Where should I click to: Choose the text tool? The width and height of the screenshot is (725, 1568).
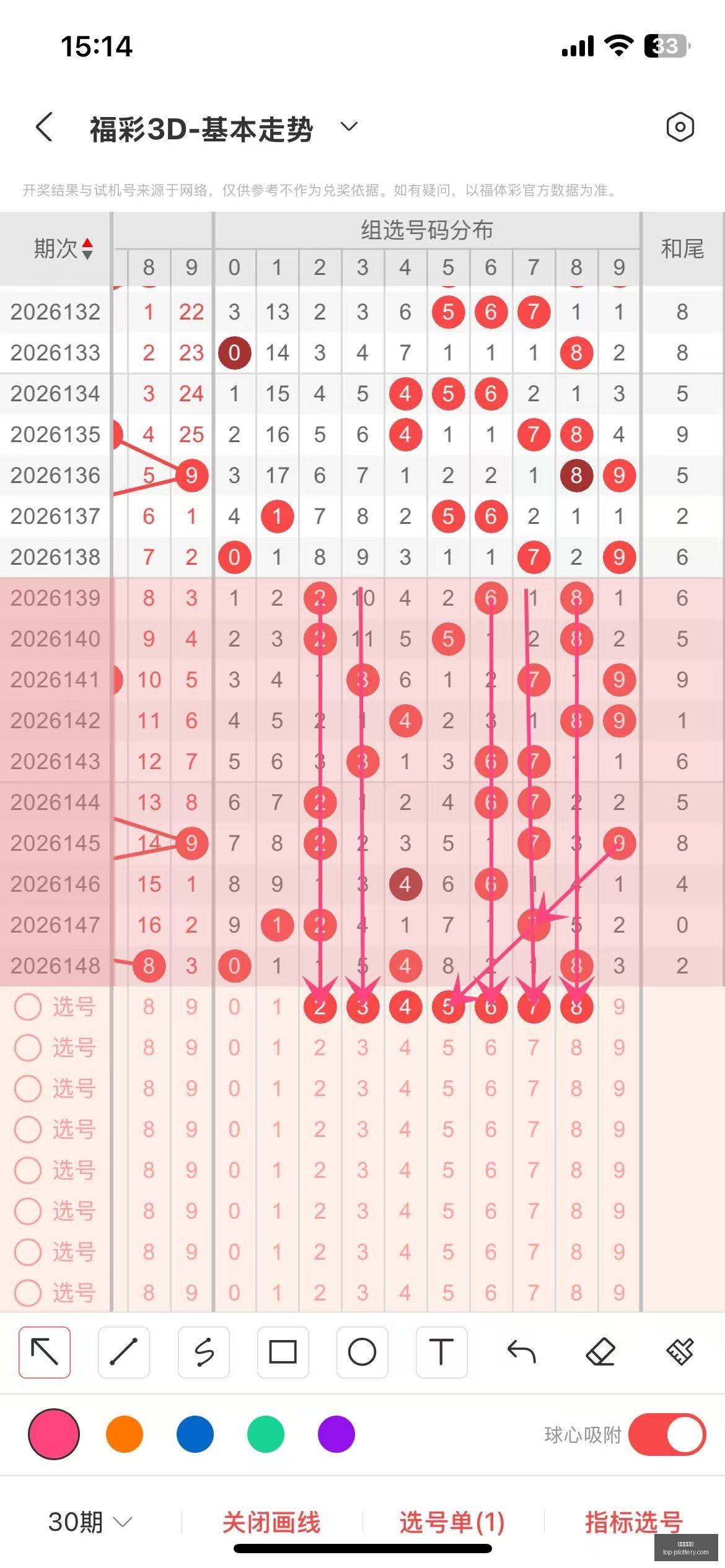point(441,1352)
